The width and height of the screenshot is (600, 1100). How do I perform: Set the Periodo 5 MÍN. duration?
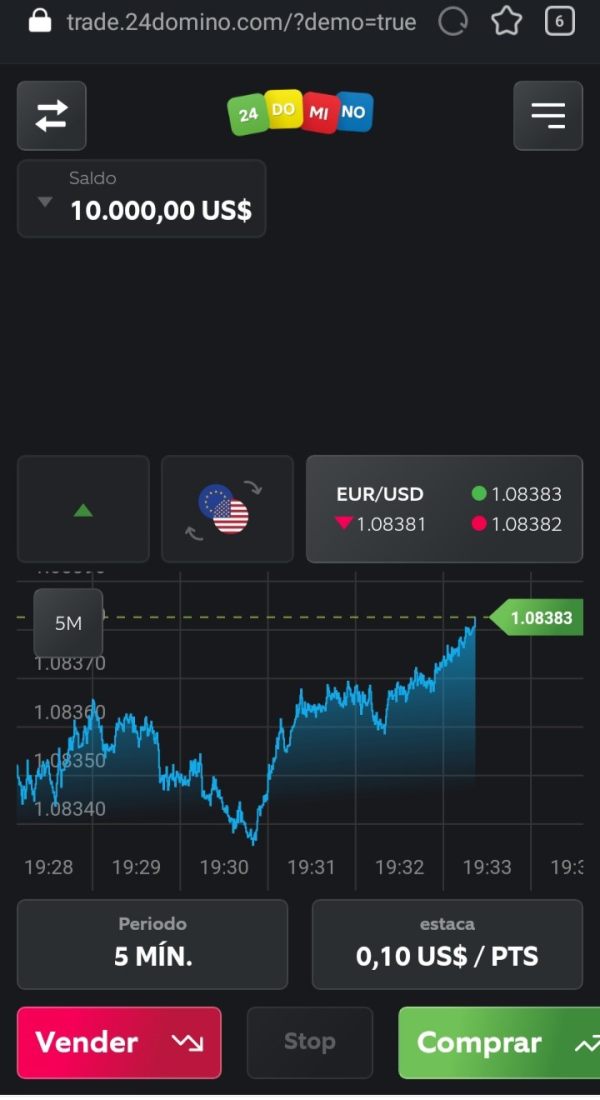(152, 944)
